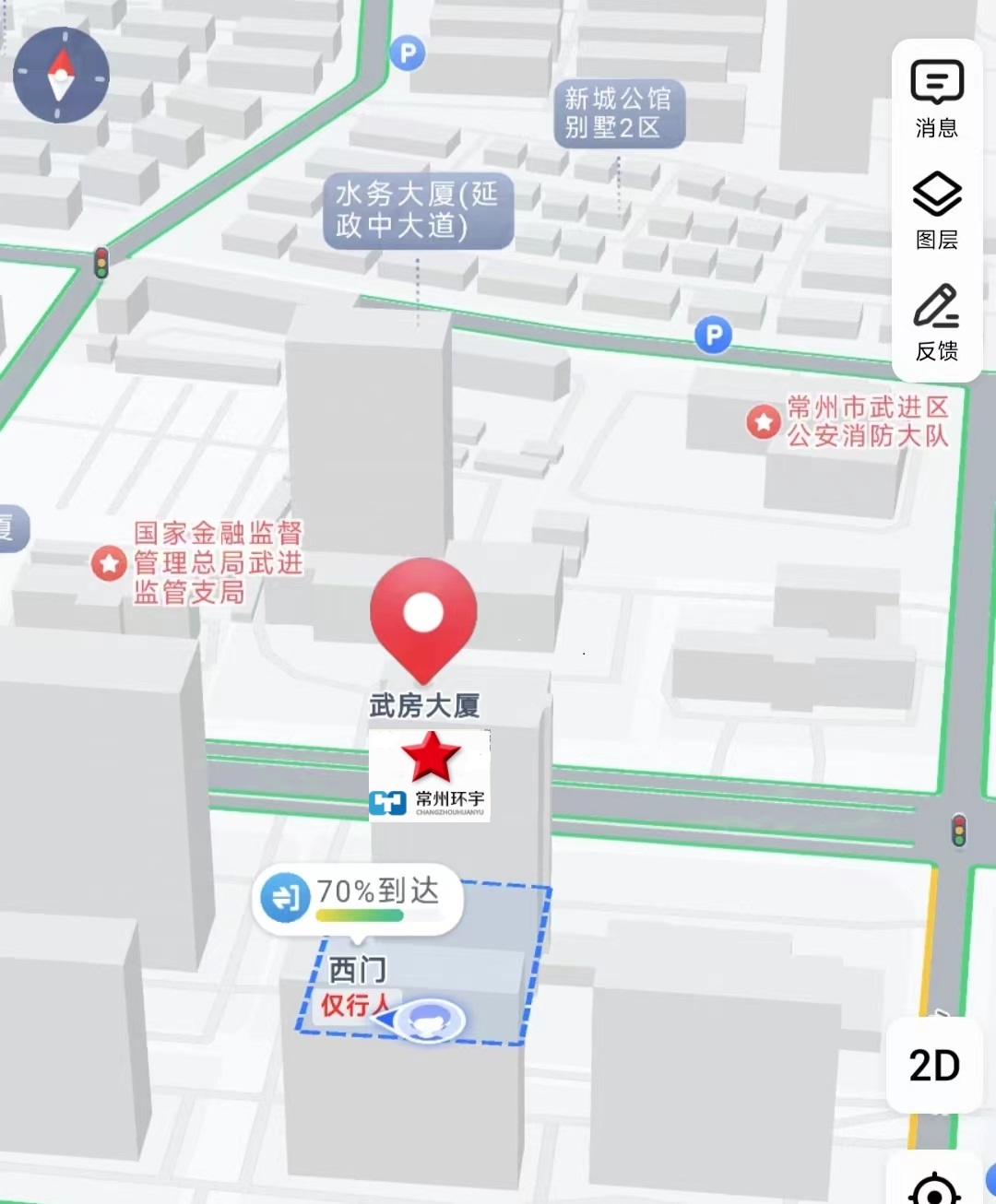The height and width of the screenshot is (1204, 996).
Task: Open the 消息 messages panel
Action: click(936, 97)
